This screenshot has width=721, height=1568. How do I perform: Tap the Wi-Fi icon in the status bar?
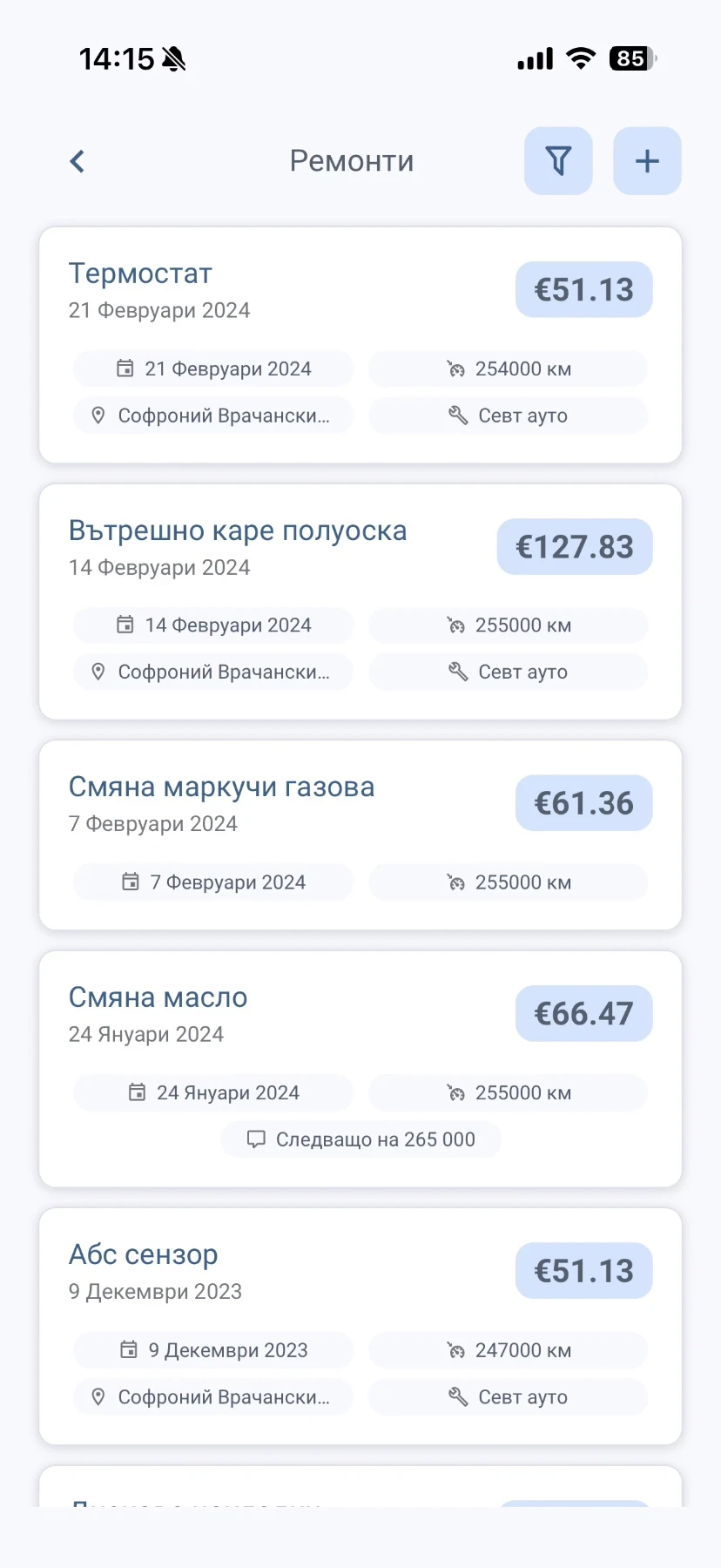click(580, 57)
